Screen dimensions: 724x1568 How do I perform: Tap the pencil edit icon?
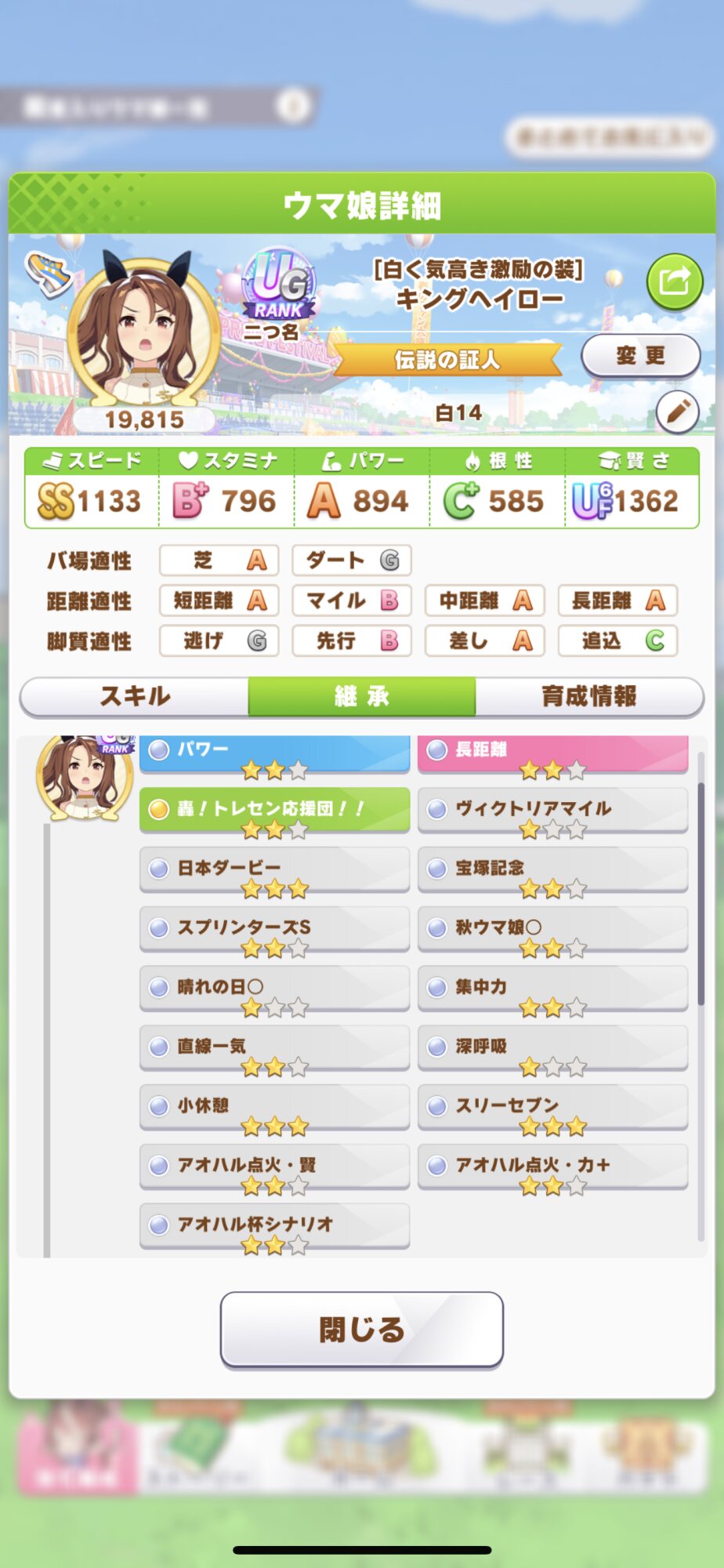tap(677, 411)
